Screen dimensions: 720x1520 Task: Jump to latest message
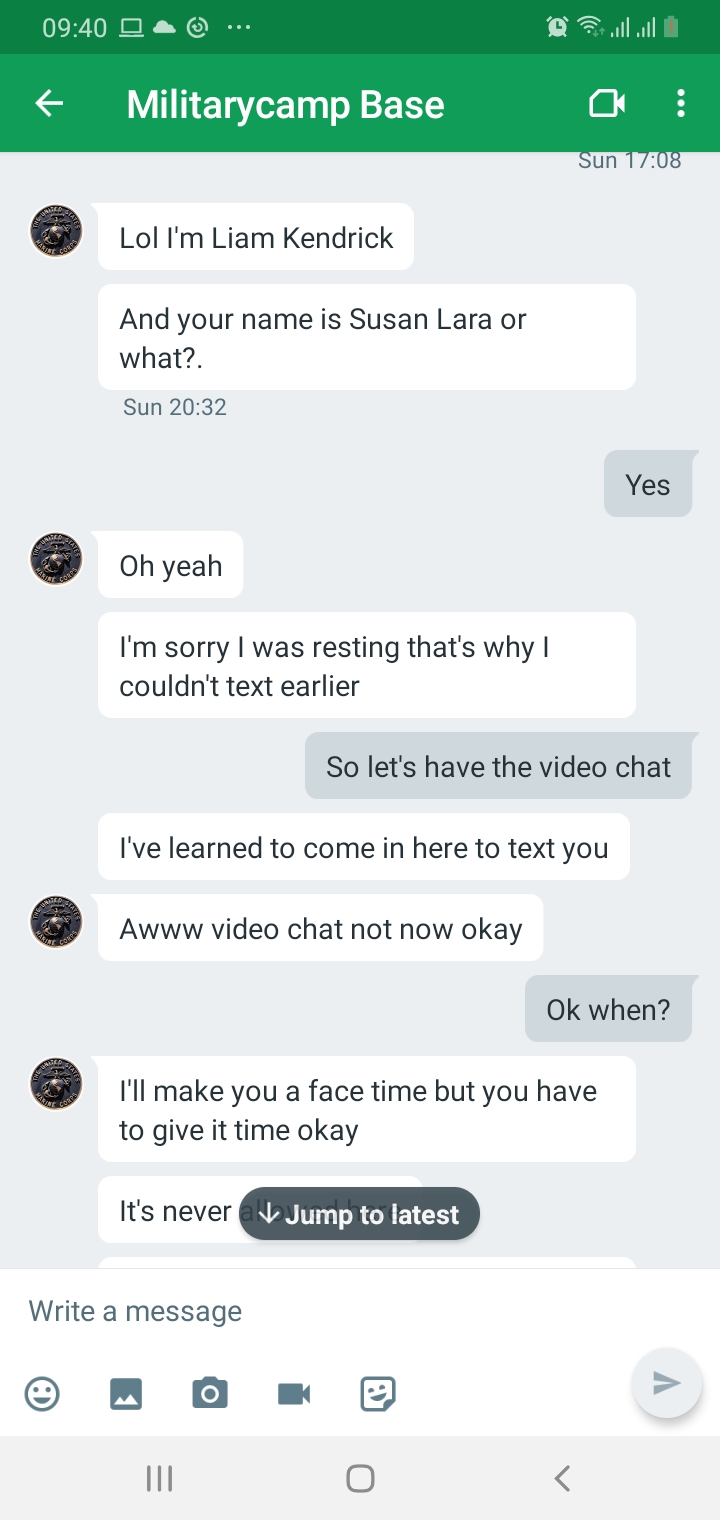(x=359, y=1214)
